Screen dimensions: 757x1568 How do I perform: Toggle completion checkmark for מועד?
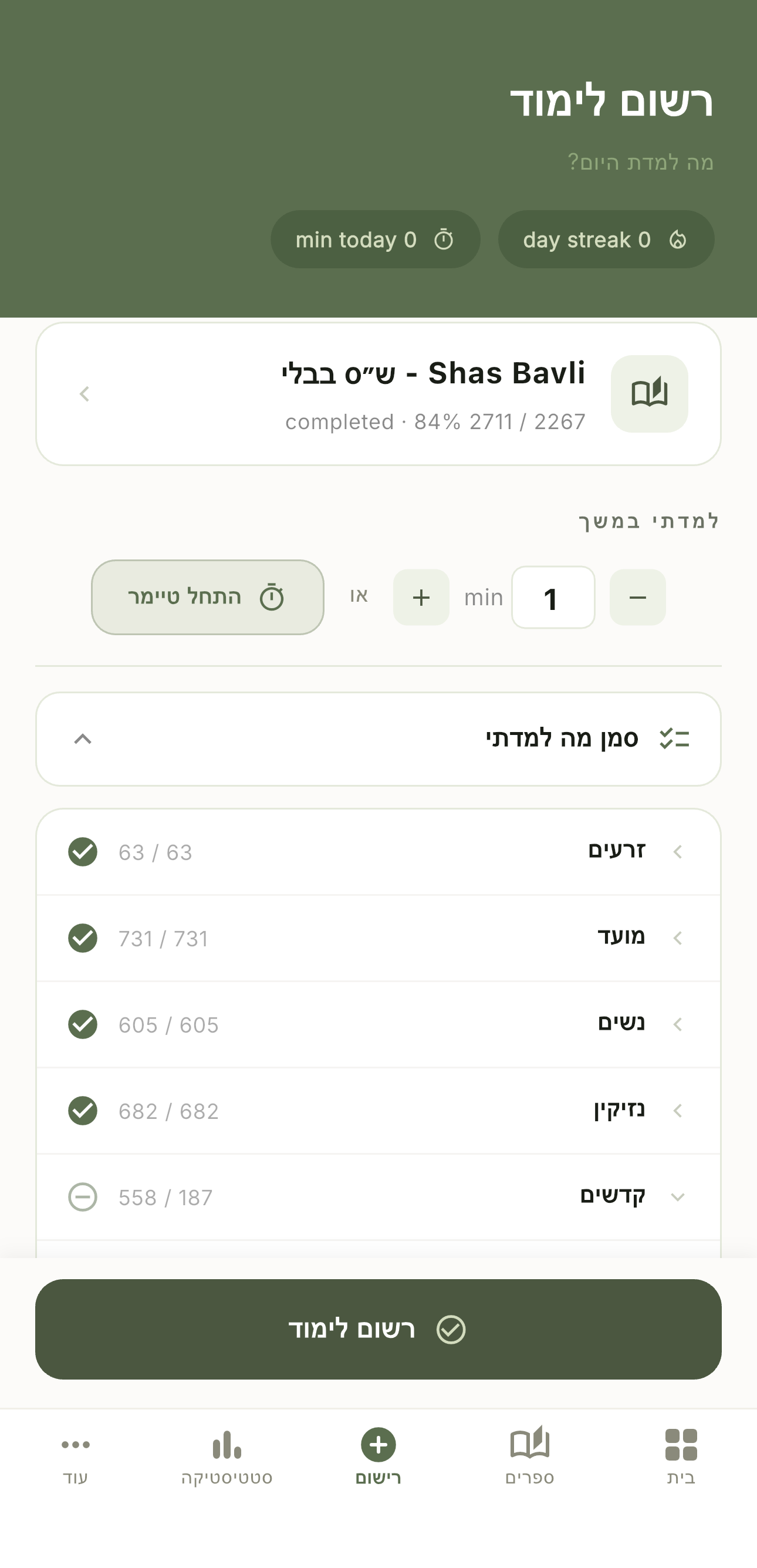[83, 939]
